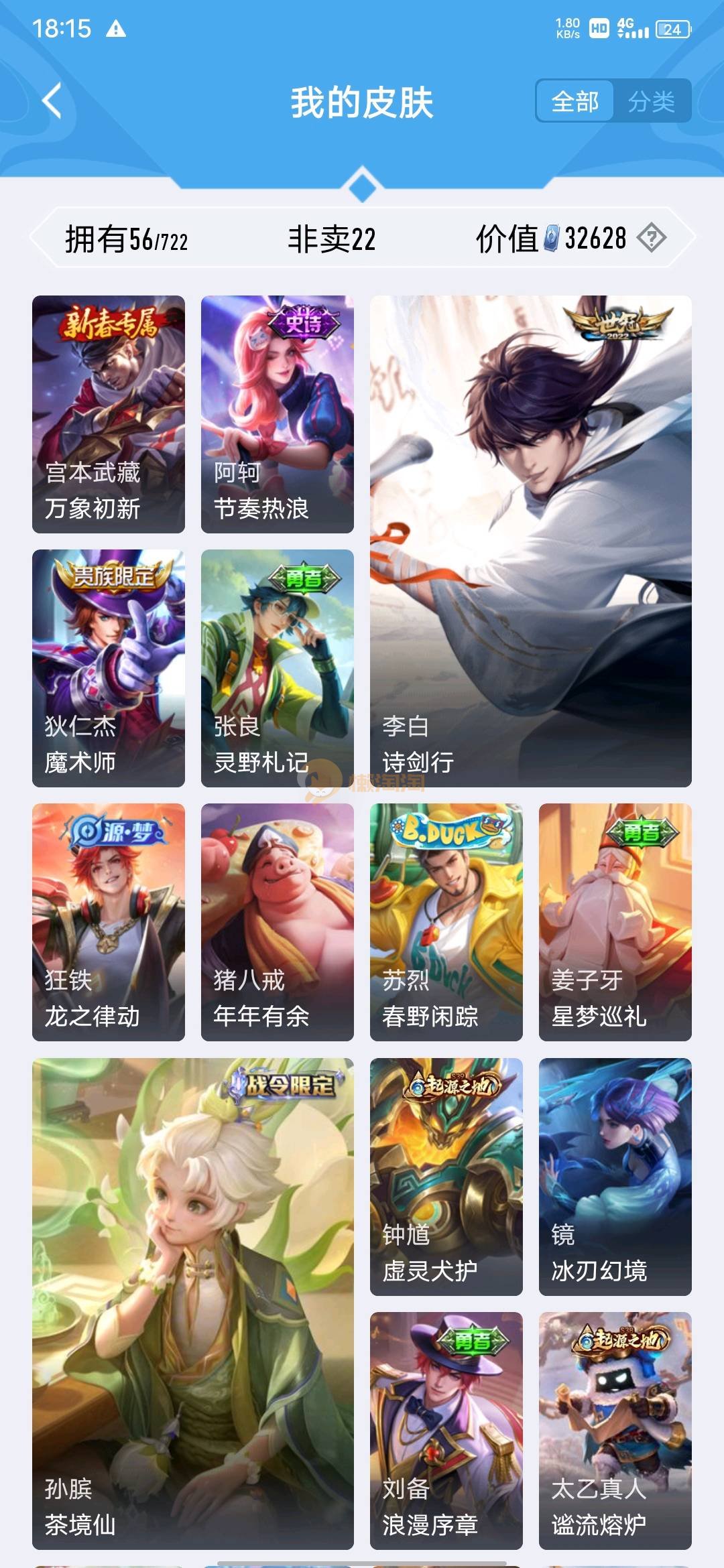View 钟馗 虚灵犬护 skin card
The height and width of the screenshot is (1568, 724).
(x=446, y=1177)
